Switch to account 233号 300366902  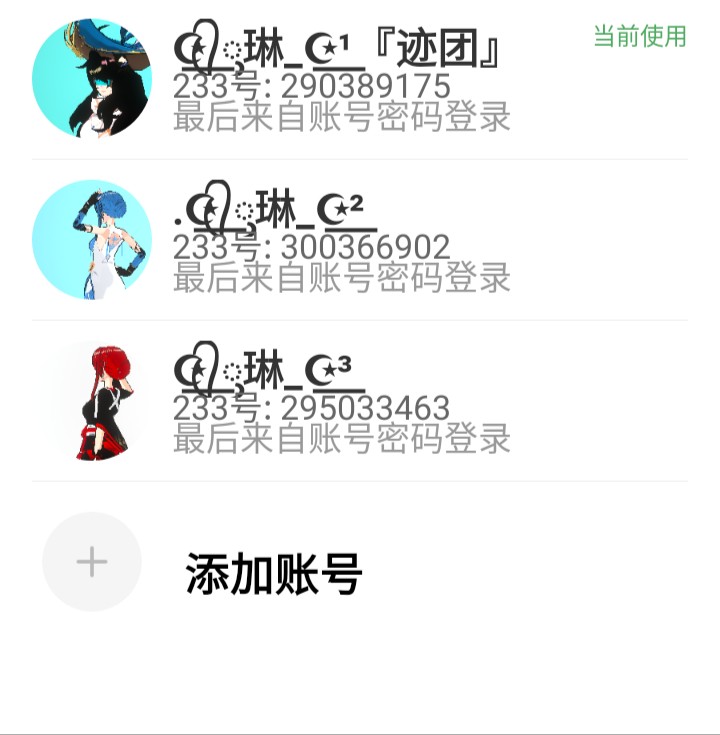pyautogui.click(x=360, y=240)
